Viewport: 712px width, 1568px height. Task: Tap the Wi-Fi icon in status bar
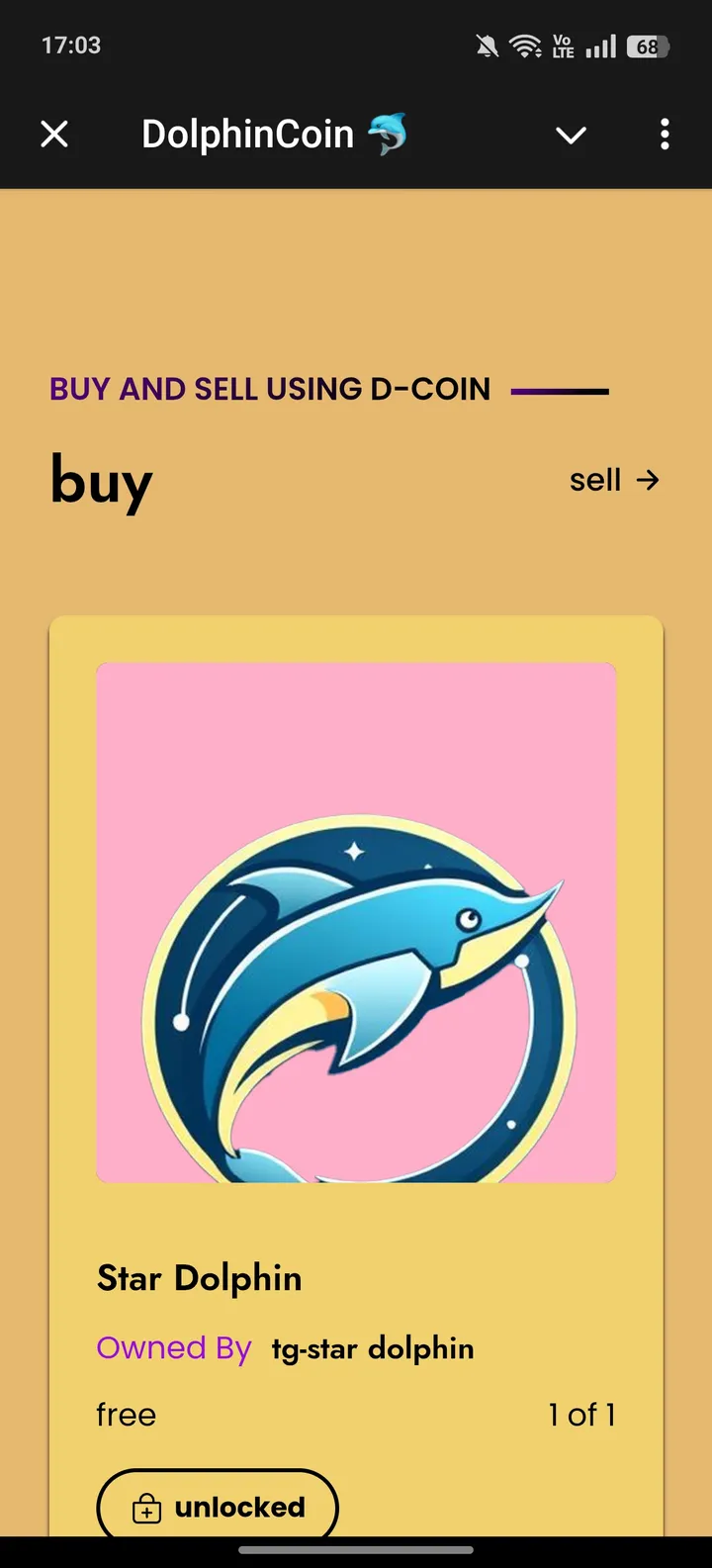(527, 45)
